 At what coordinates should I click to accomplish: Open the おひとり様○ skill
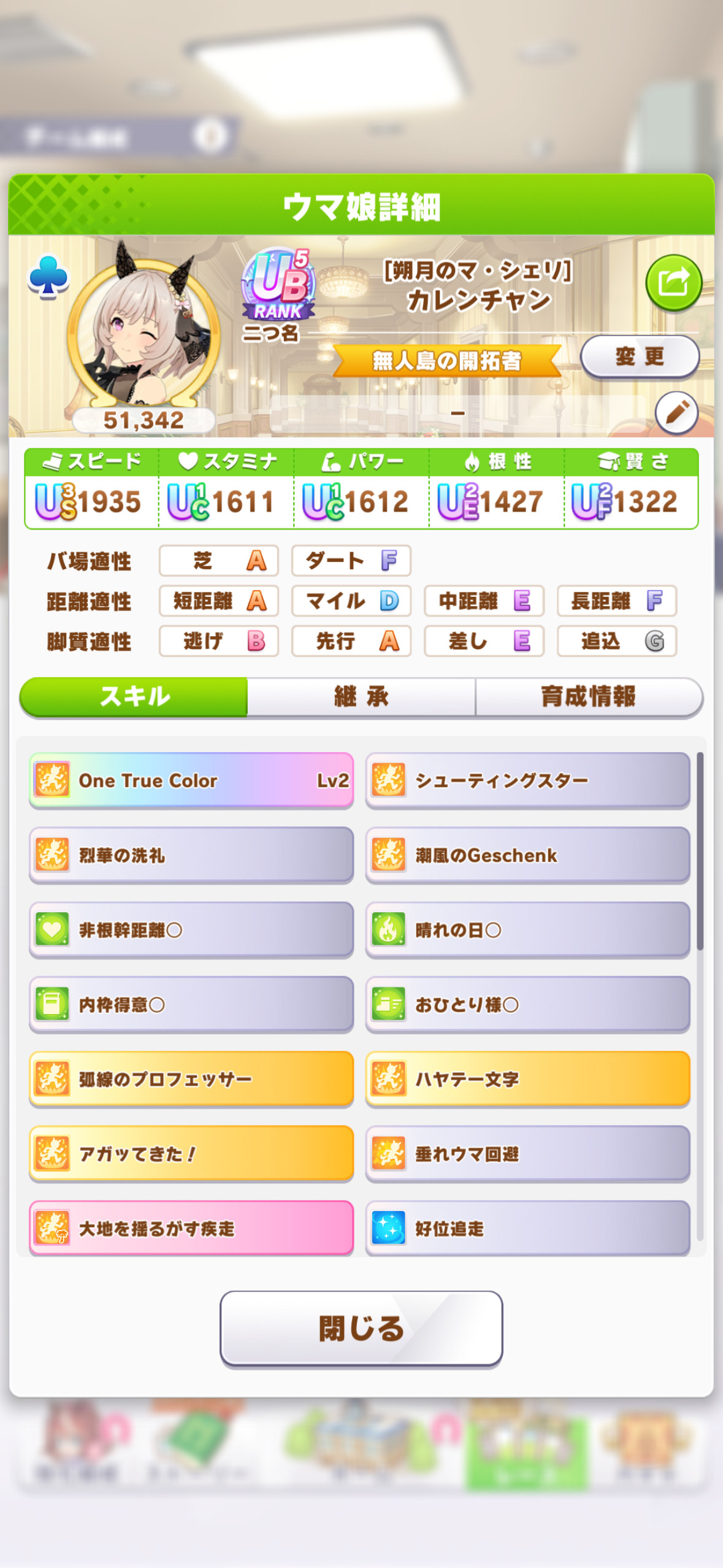click(x=528, y=1005)
